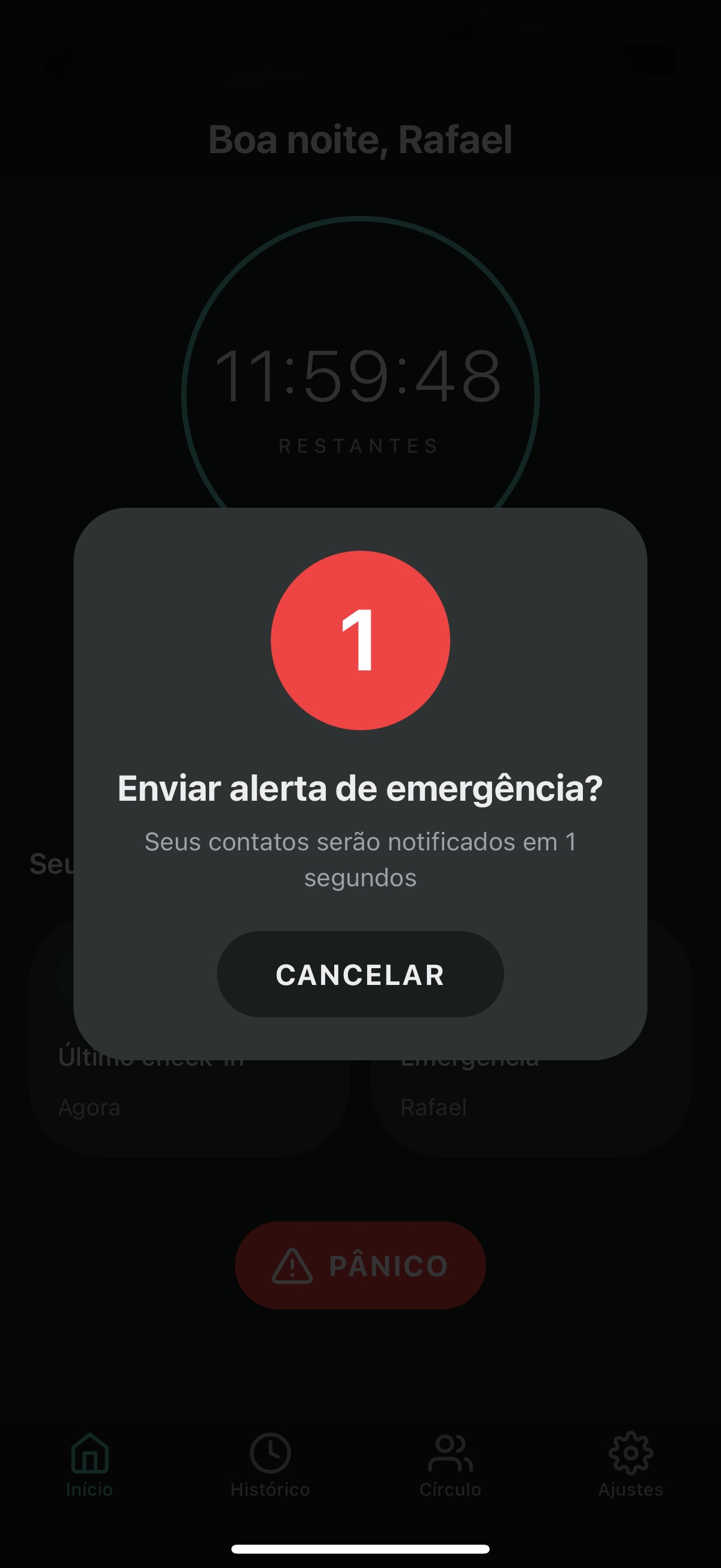Tap the alert title Enviar alerta de emergência?
The image size is (721, 1568).
point(360,787)
